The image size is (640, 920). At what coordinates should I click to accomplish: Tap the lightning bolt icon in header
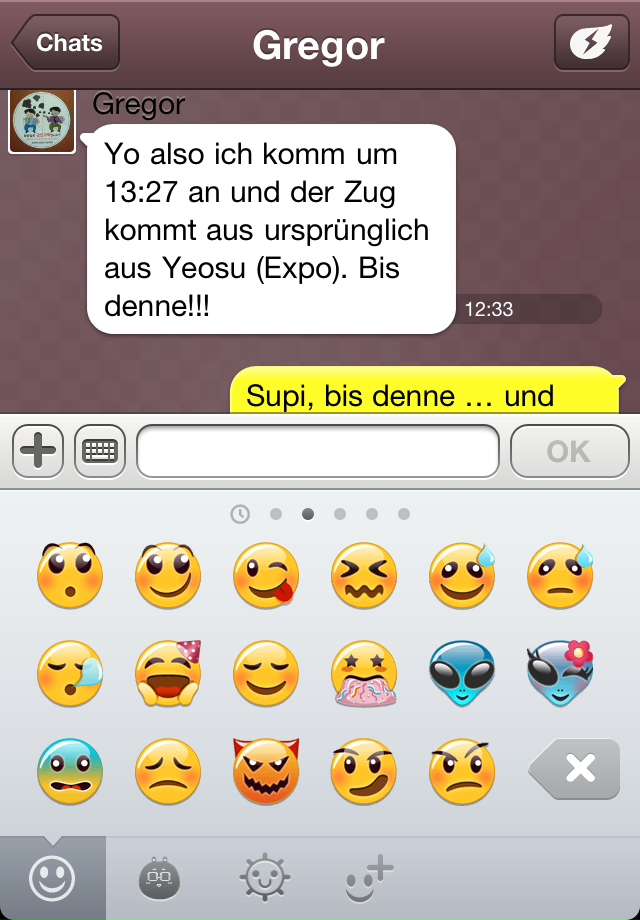591,44
